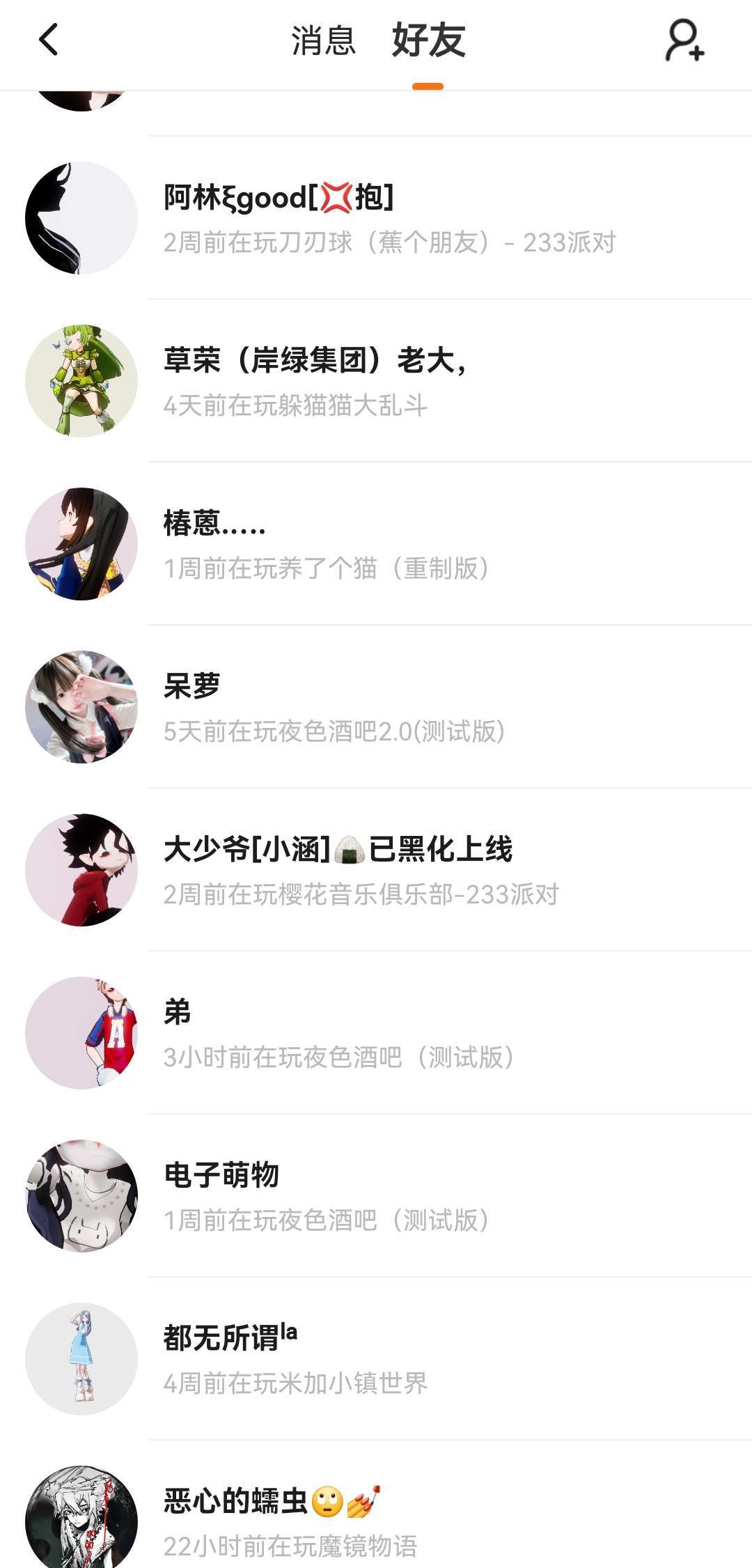Open friend 电子萌物

pos(390,1196)
